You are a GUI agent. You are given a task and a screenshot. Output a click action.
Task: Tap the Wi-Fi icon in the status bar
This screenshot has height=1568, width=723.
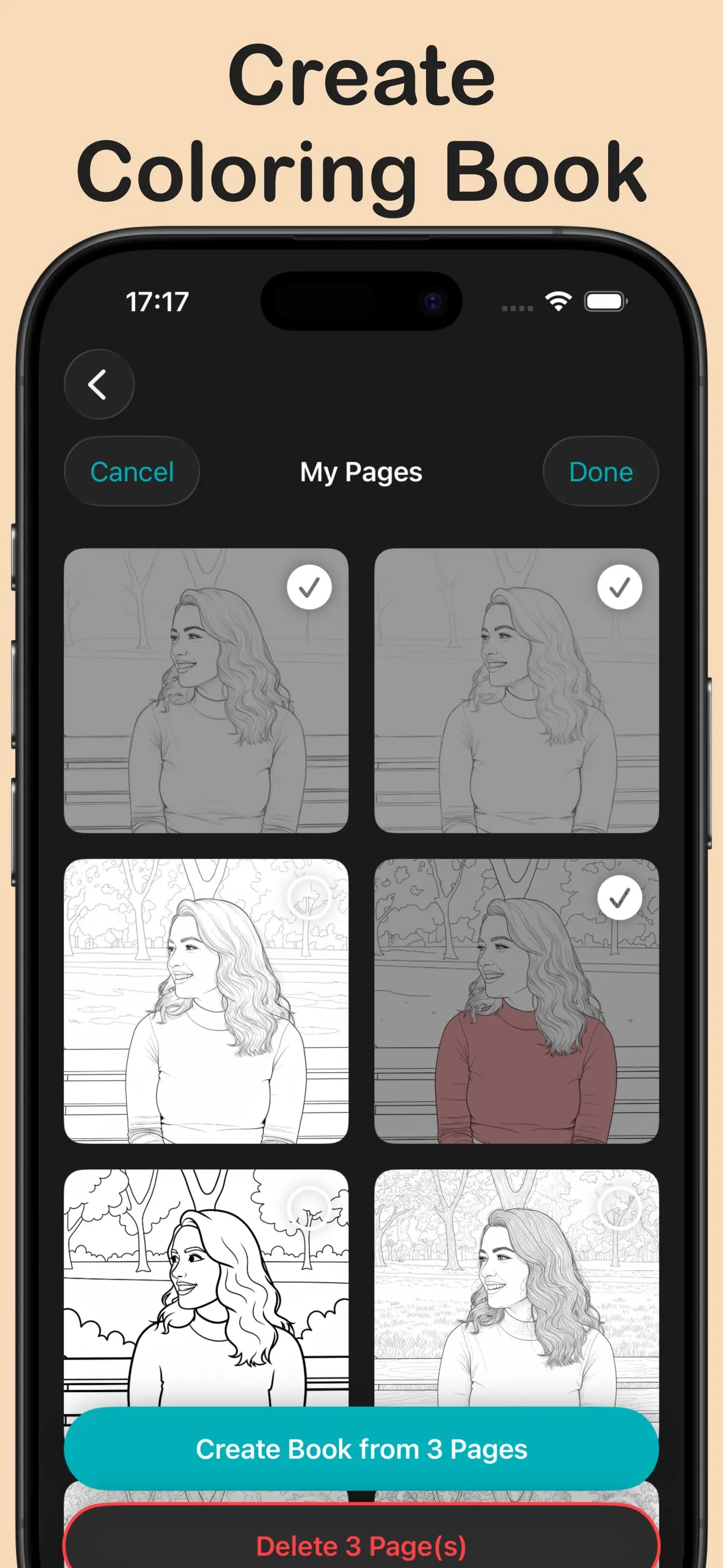coord(558,299)
